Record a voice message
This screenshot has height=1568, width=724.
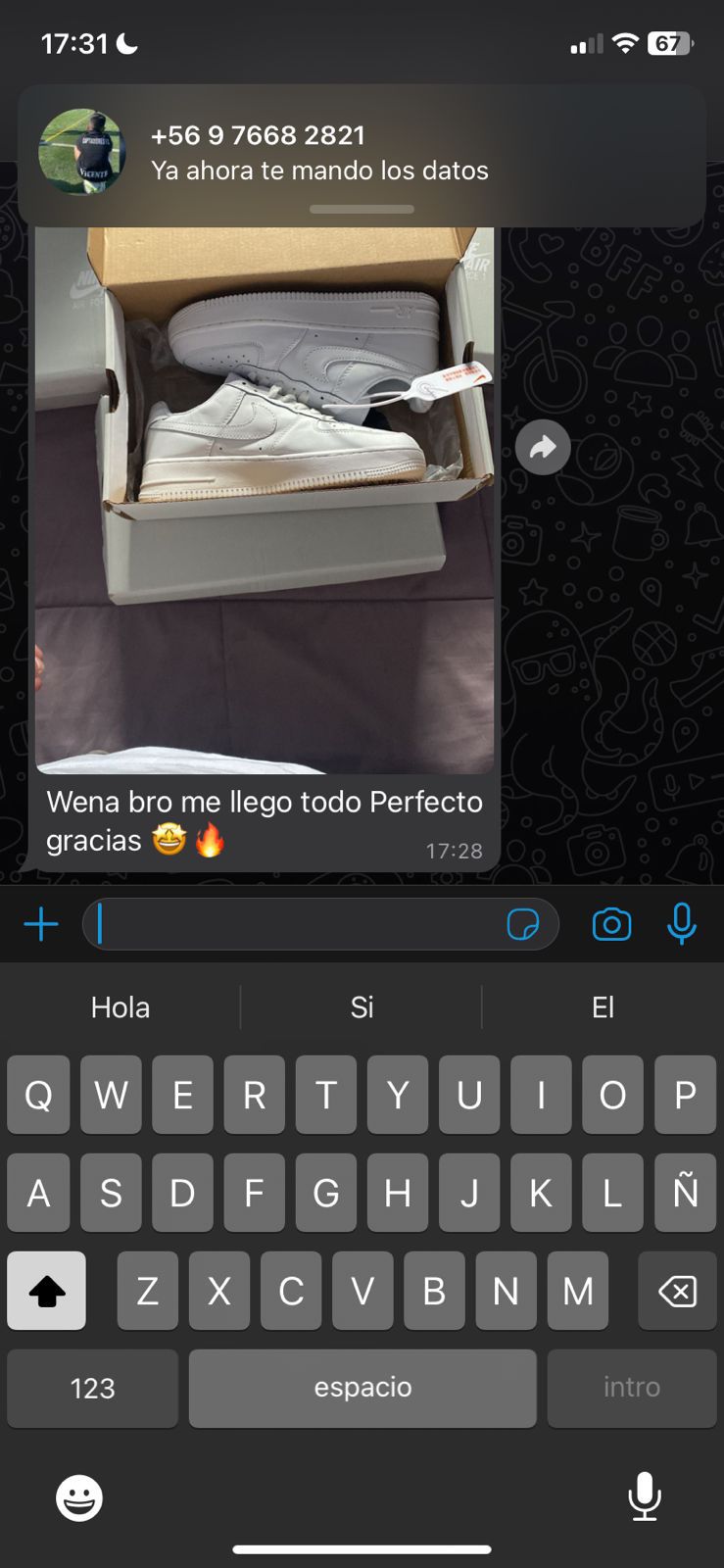click(682, 924)
